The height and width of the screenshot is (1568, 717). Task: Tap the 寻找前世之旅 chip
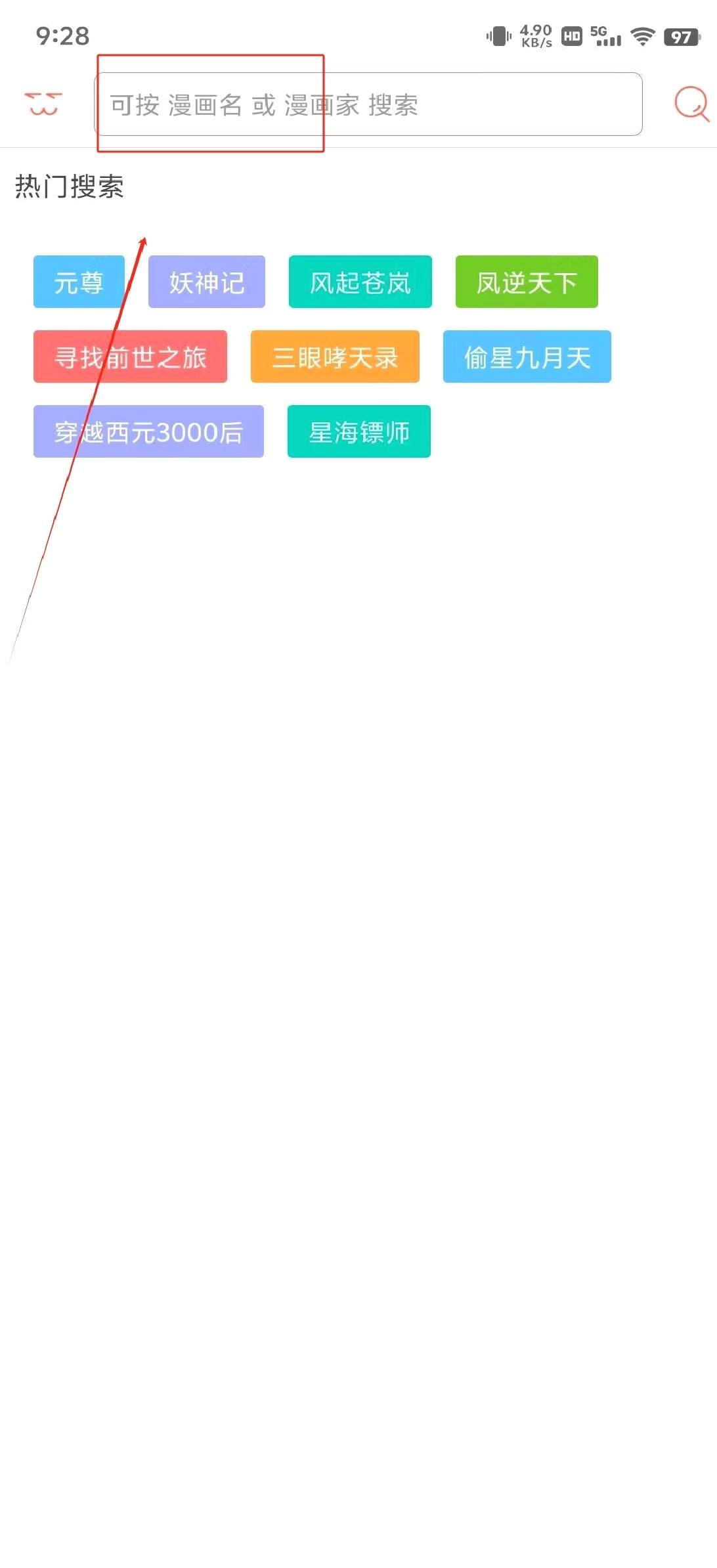(130, 357)
